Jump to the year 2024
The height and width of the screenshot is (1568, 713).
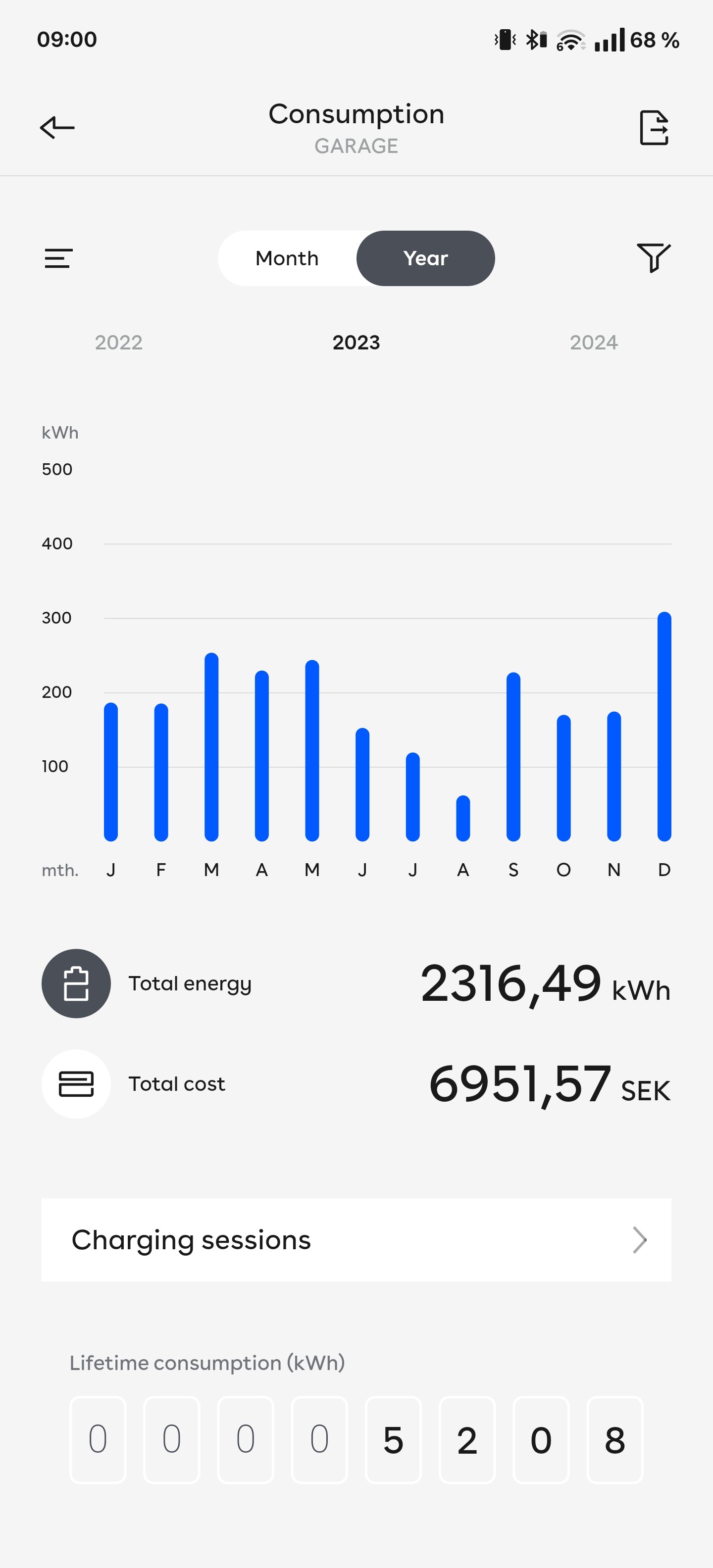coord(594,342)
